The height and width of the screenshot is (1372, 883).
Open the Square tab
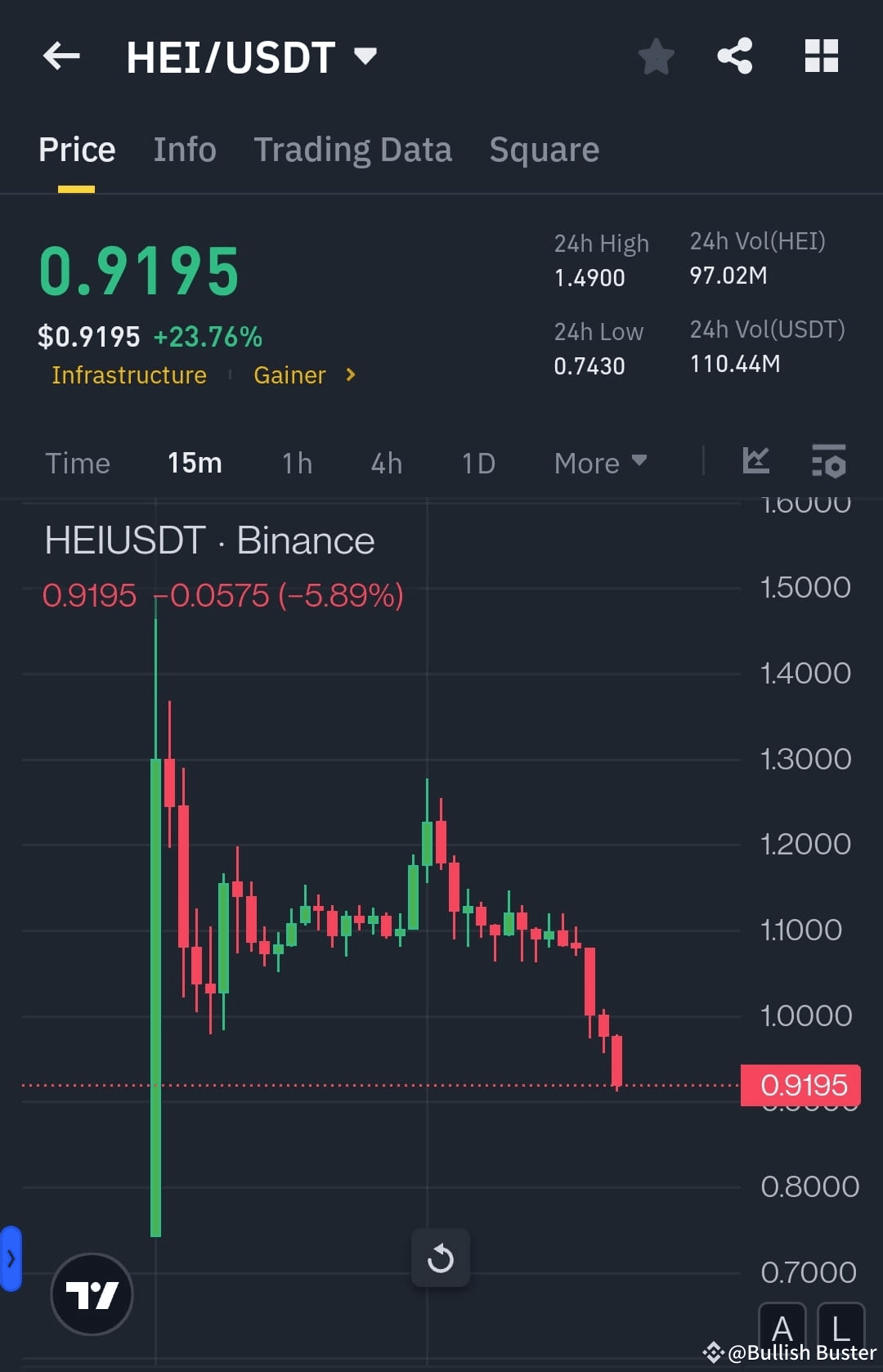click(544, 149)
